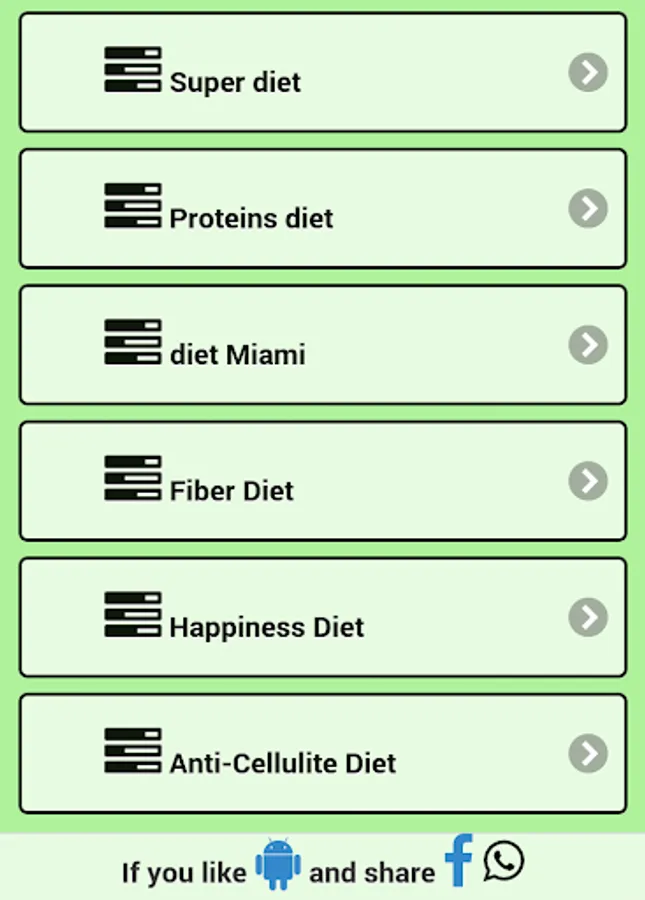Choose the Happiness Diet row

322,617
